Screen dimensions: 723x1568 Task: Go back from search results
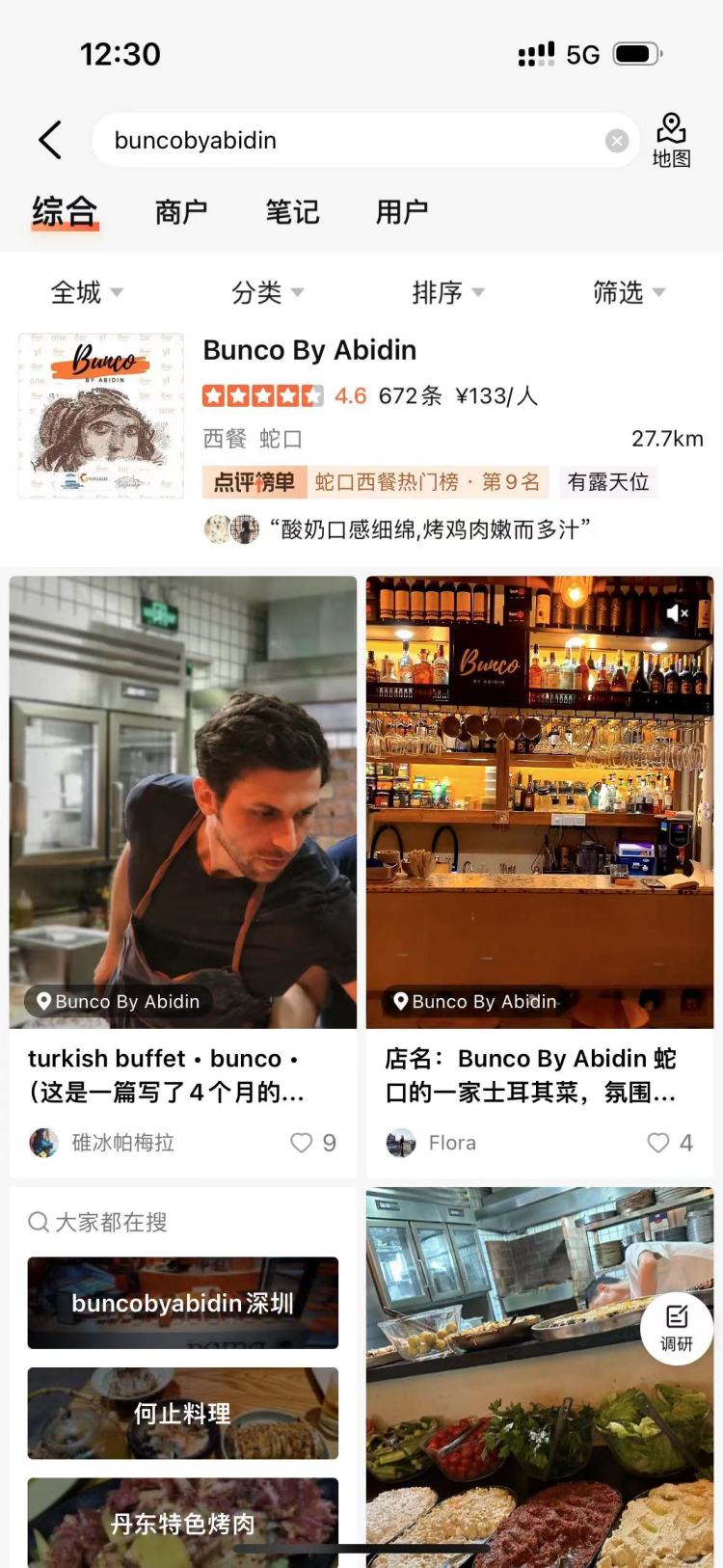pos(50,141)
